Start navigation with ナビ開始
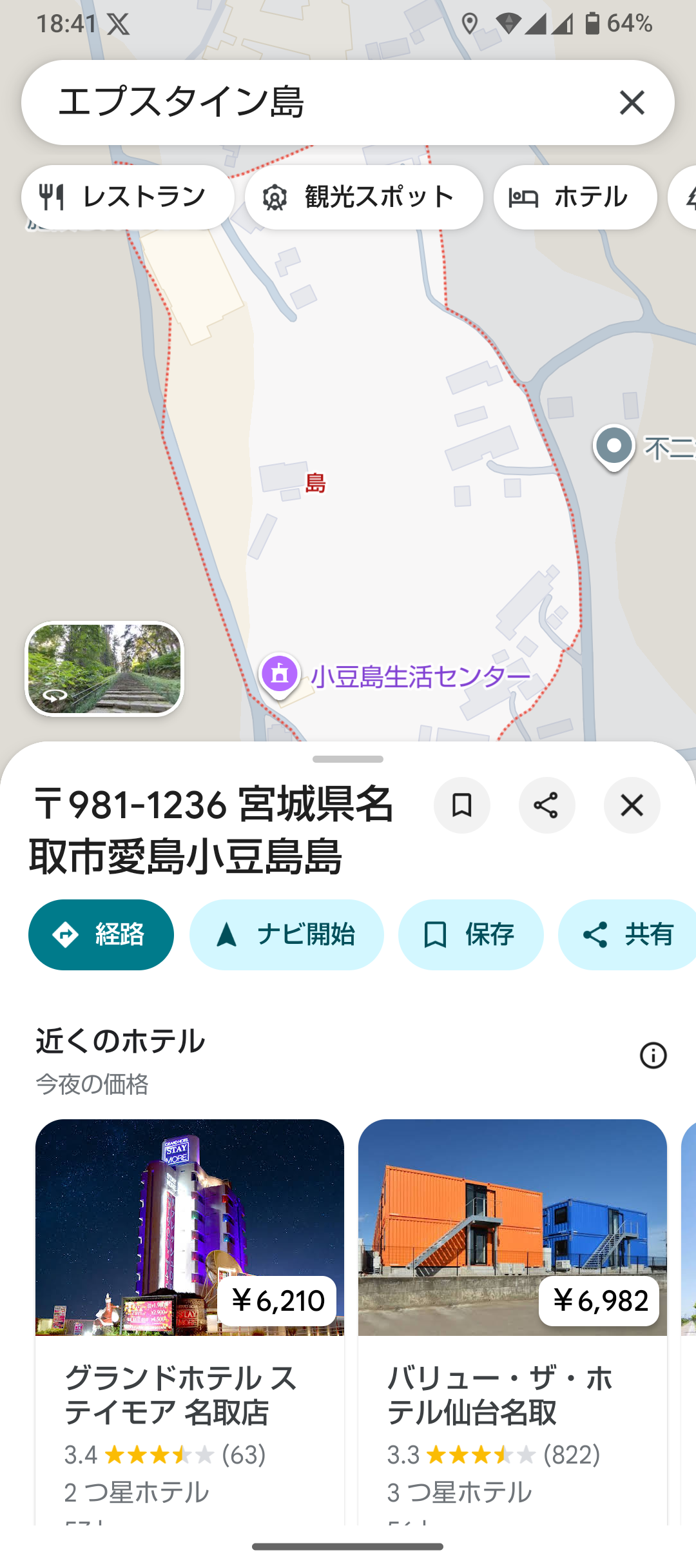This screenshot has height=1568, width=696. pos(286,934)
